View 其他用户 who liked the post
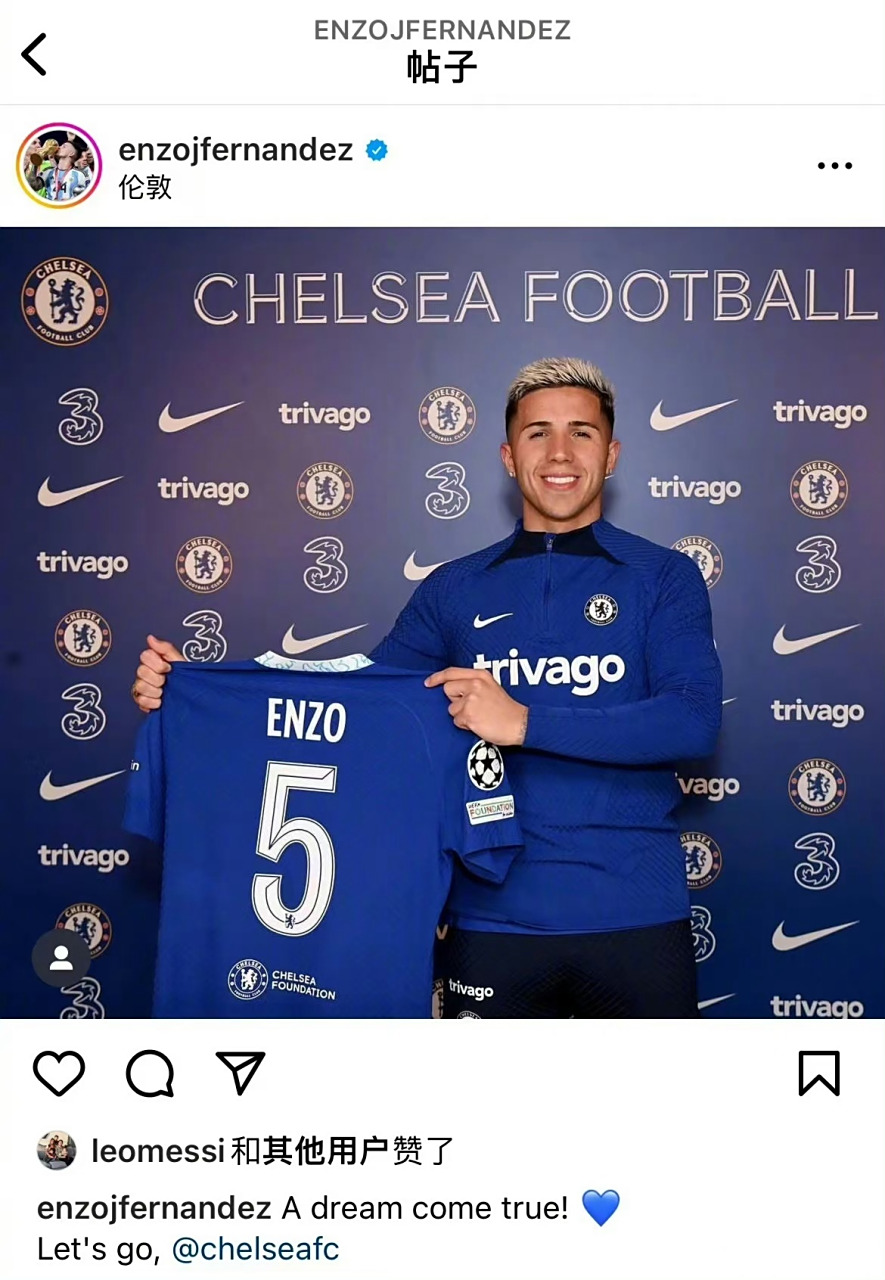The height and width of the screenshot is (1280, 885). [x=325, y=1151]
